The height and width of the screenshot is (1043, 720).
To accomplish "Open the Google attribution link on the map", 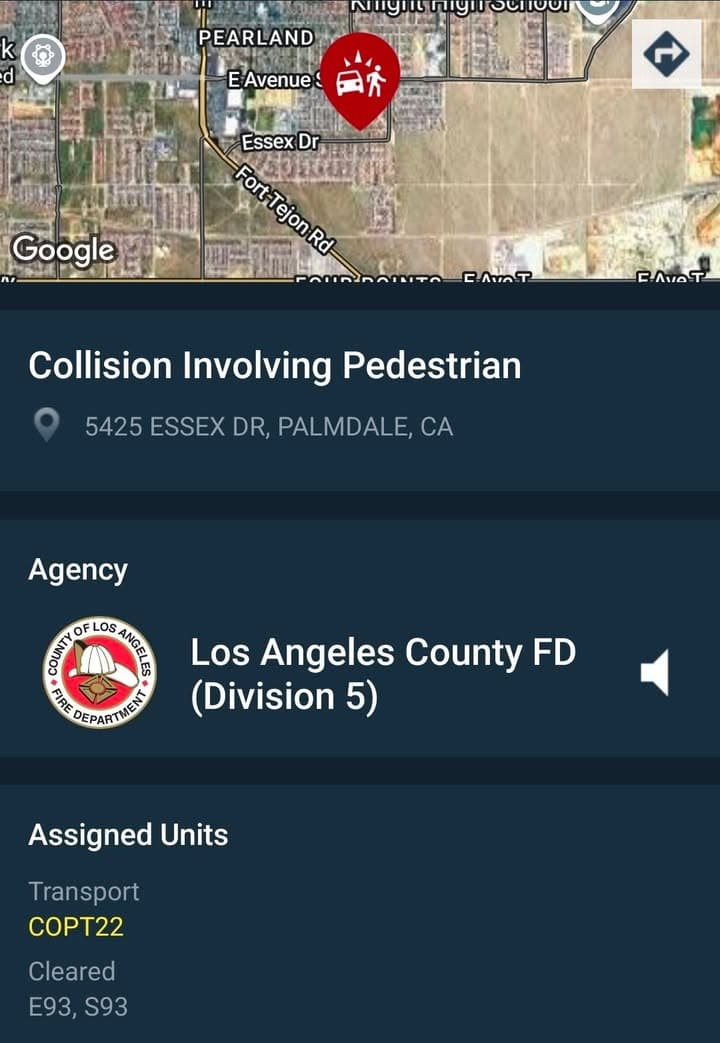I will (63, 250).
